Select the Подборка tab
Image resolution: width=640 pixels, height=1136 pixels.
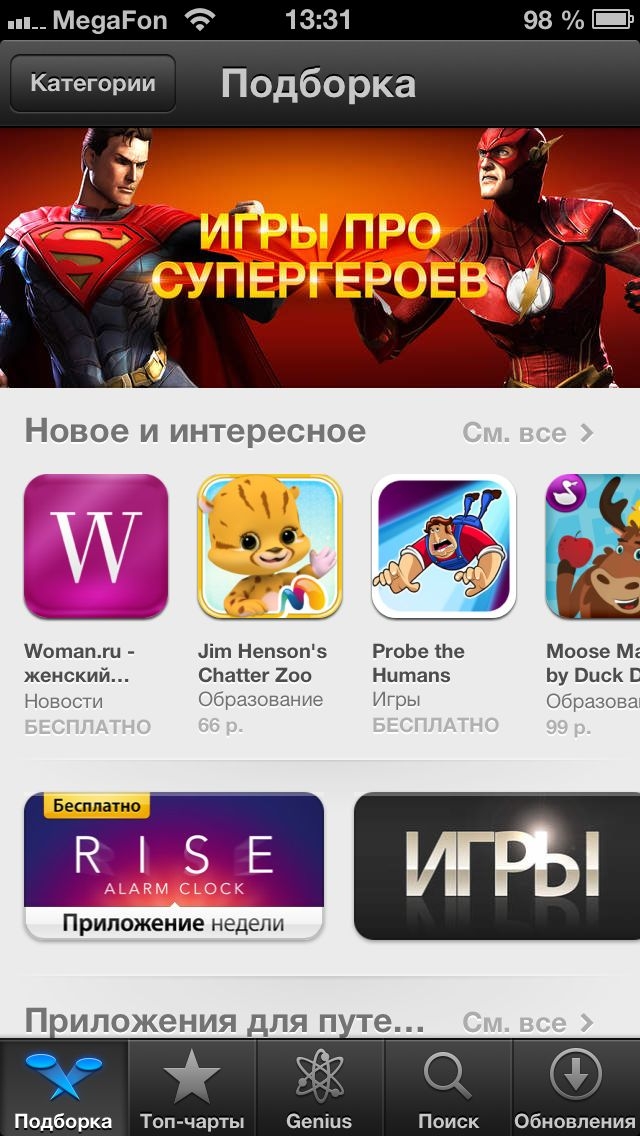(64, 1088)
